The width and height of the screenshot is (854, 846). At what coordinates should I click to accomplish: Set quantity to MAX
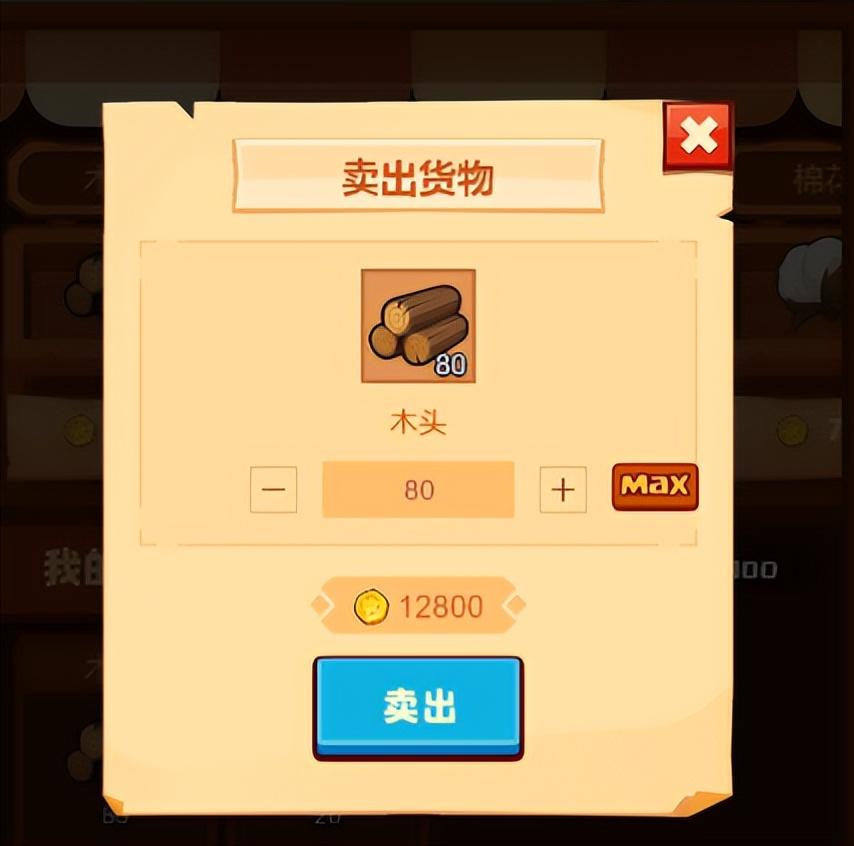click(x=655, y=487)
